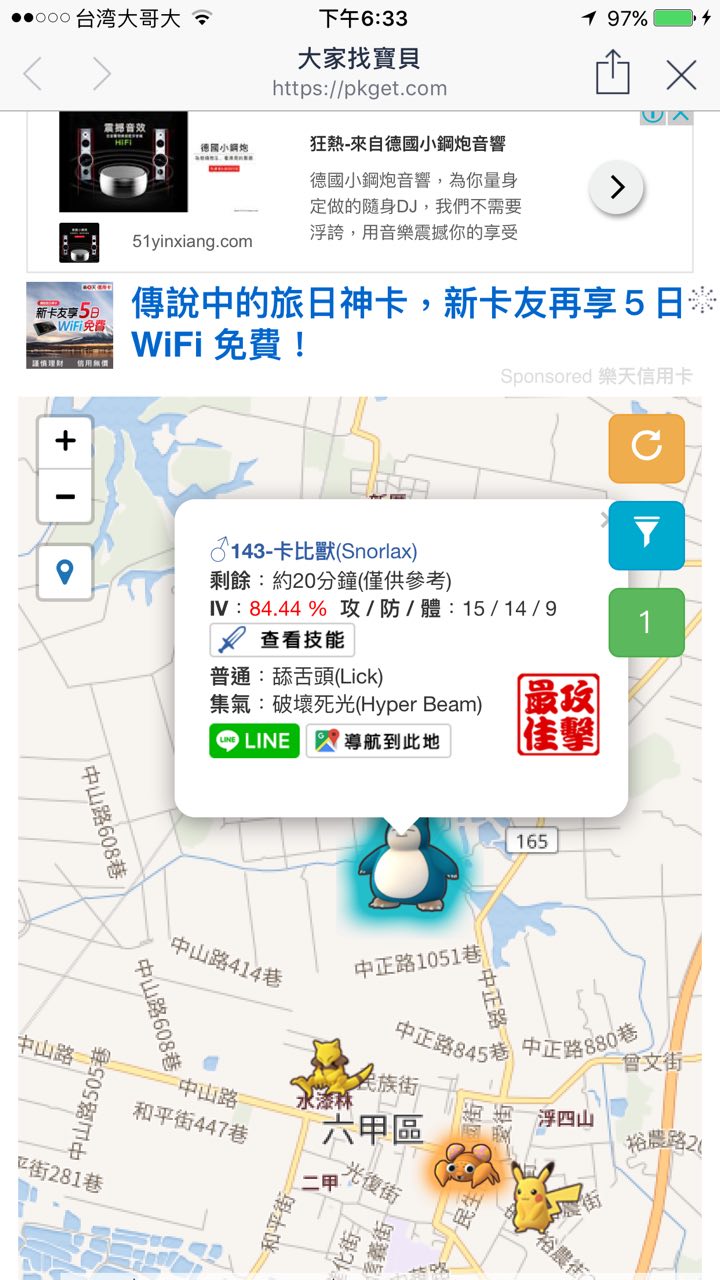
Task: Dismiss the 德國小鋼炮 banner ad
Action: (680, 115)
